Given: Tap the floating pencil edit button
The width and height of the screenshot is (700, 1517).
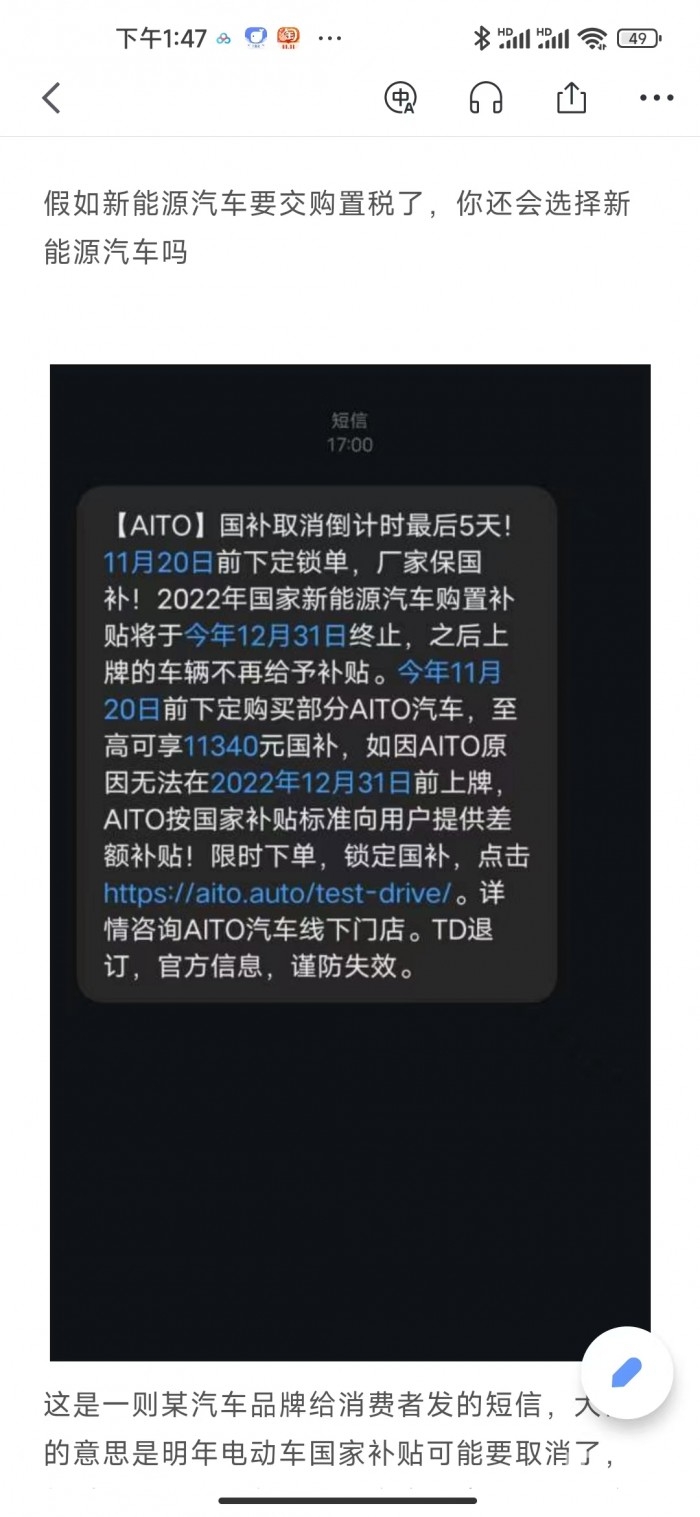Looking at the screenshot, I should (626, 1372).
